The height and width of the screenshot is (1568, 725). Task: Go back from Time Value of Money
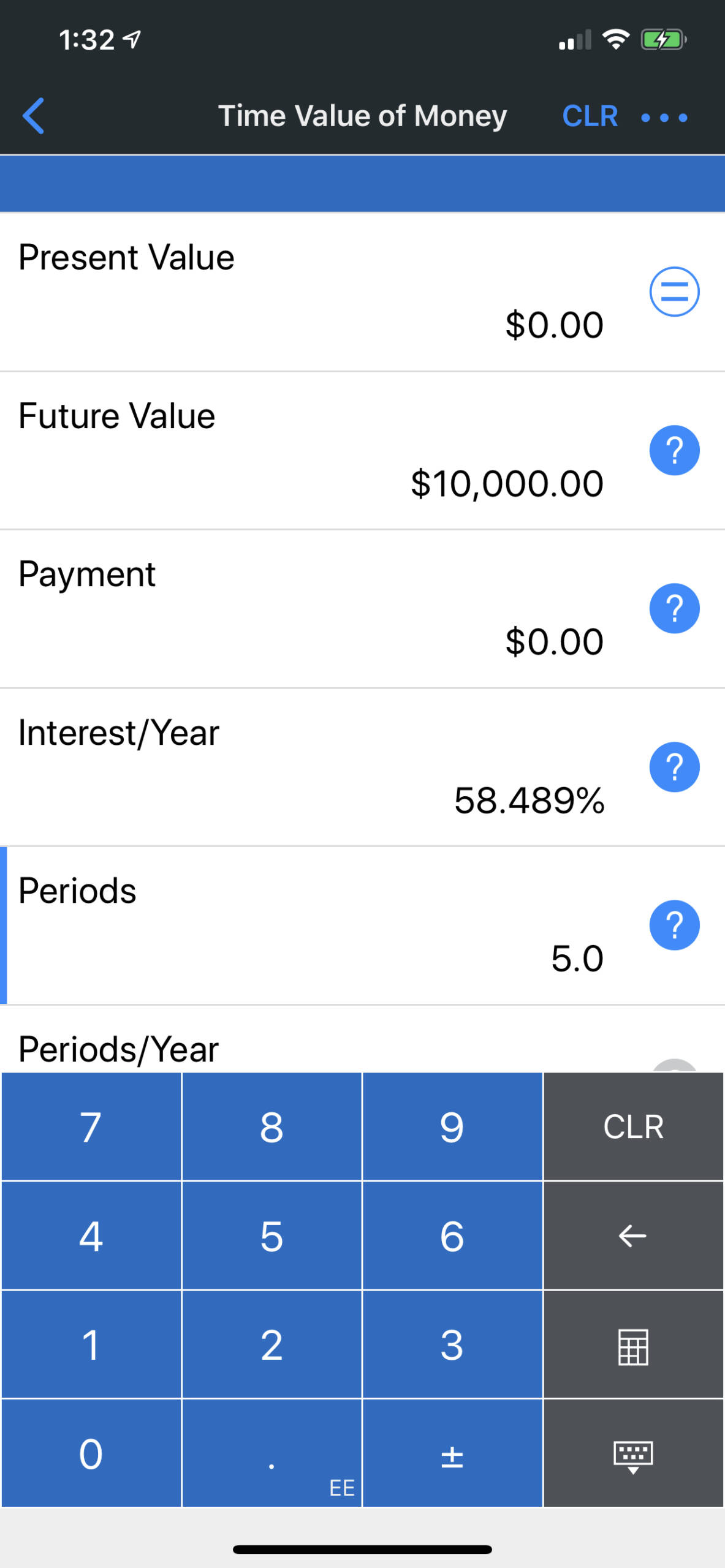pyautogui.click(x=34, y=116)
